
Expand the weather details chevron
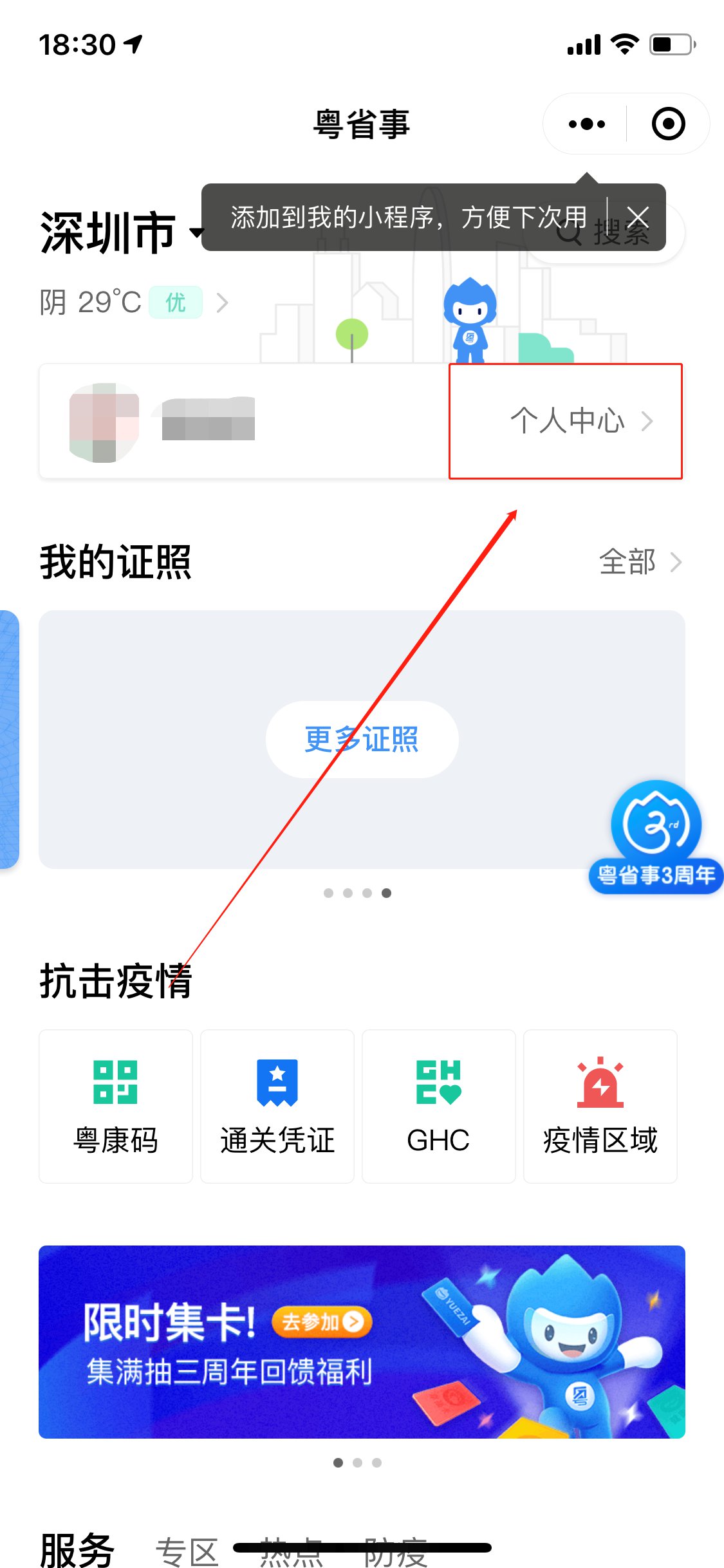[221, 303]
